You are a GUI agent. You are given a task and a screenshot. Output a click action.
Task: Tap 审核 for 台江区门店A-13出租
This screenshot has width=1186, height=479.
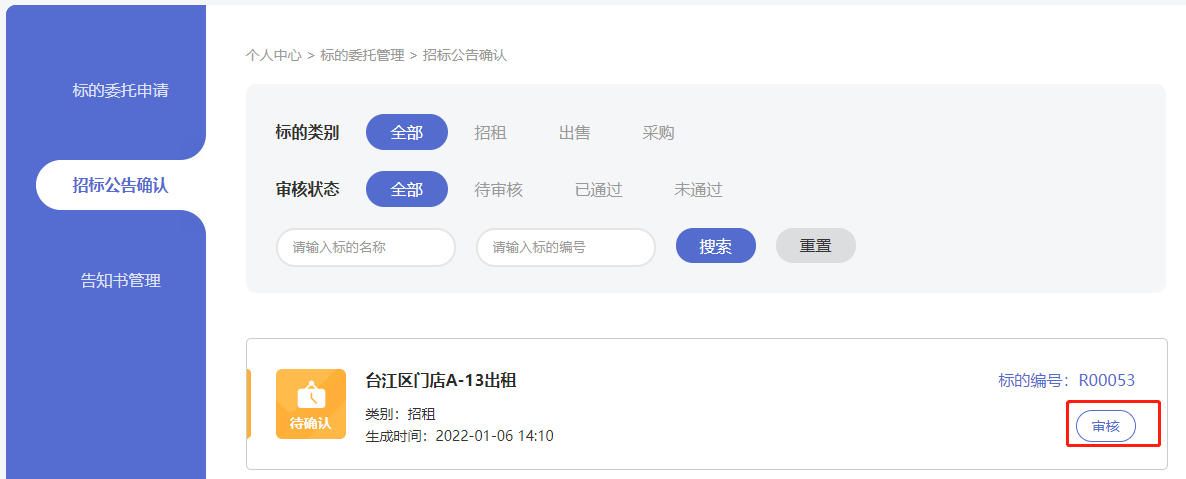click(1105, 426)
